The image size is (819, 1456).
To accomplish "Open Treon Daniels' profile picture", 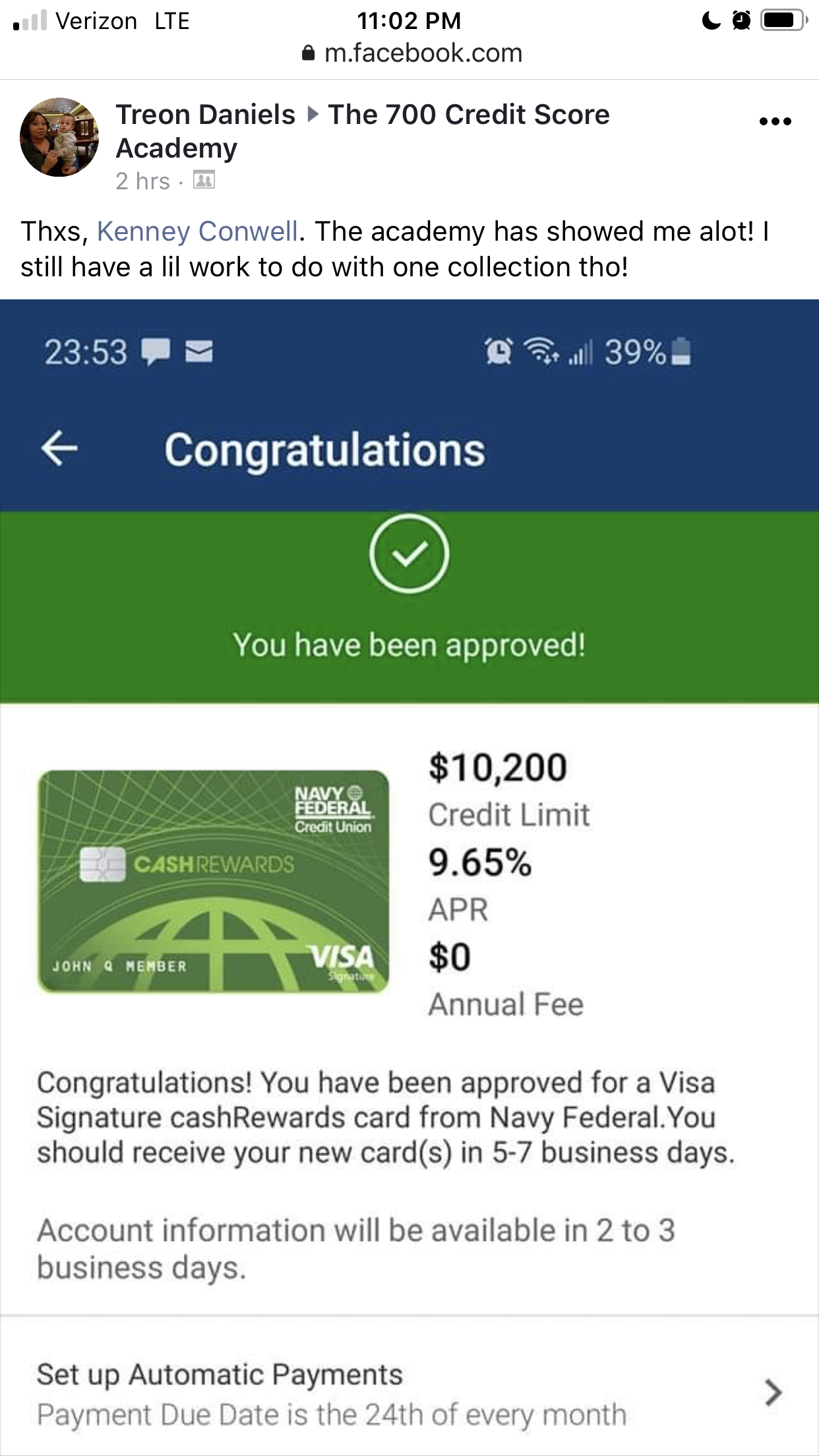I will (59, 137).
